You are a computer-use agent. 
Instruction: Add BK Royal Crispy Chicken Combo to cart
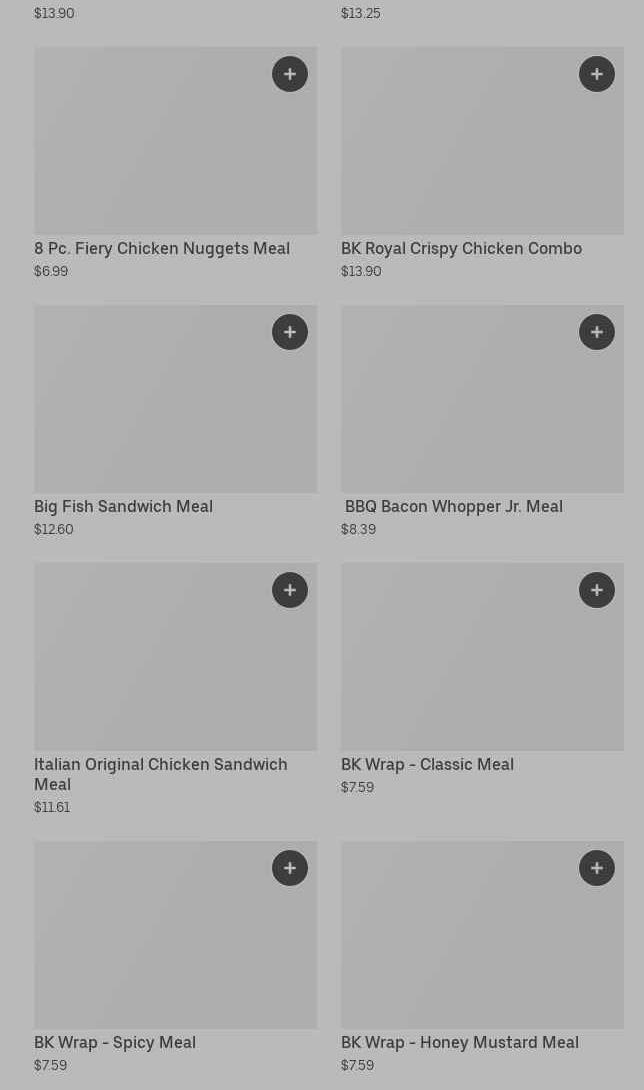(597, 74)
